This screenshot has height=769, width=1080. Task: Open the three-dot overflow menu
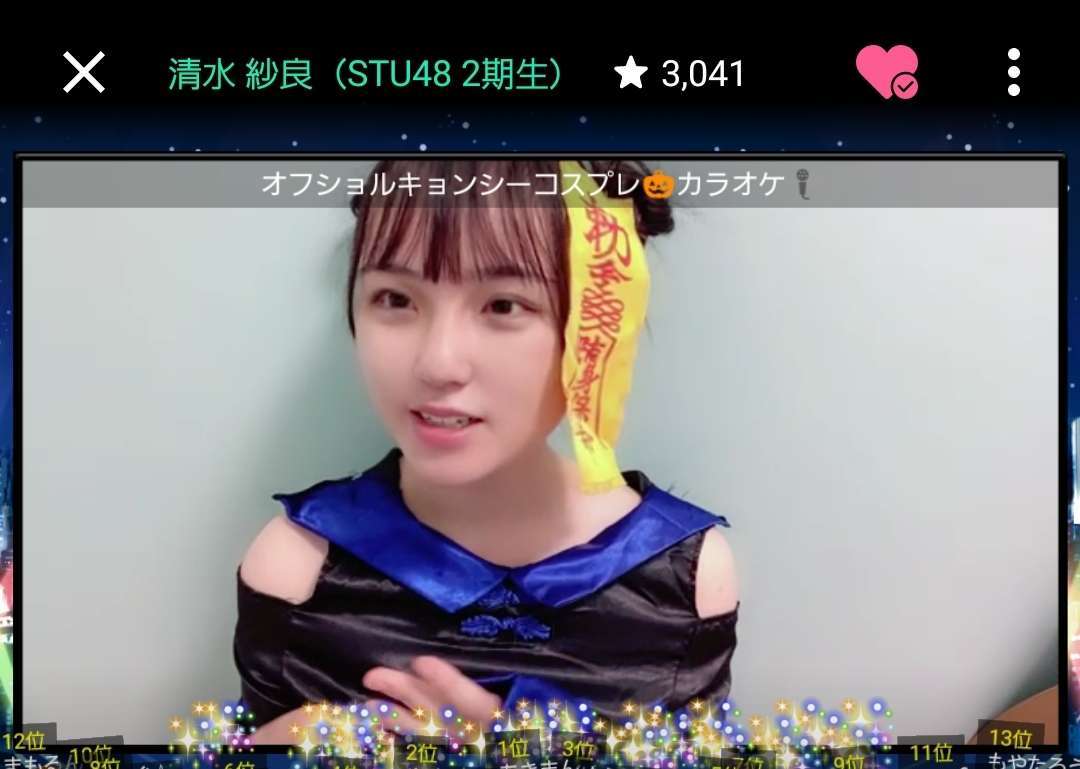(x=1013, y=72)
